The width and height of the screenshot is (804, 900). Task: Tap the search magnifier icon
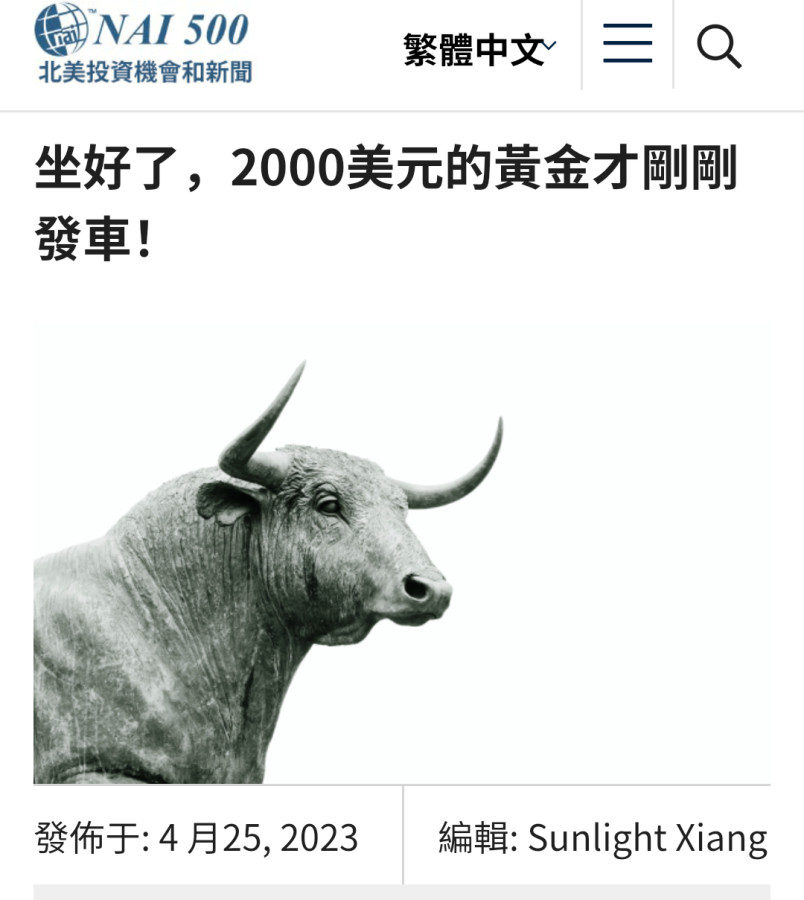coord(719,46)
